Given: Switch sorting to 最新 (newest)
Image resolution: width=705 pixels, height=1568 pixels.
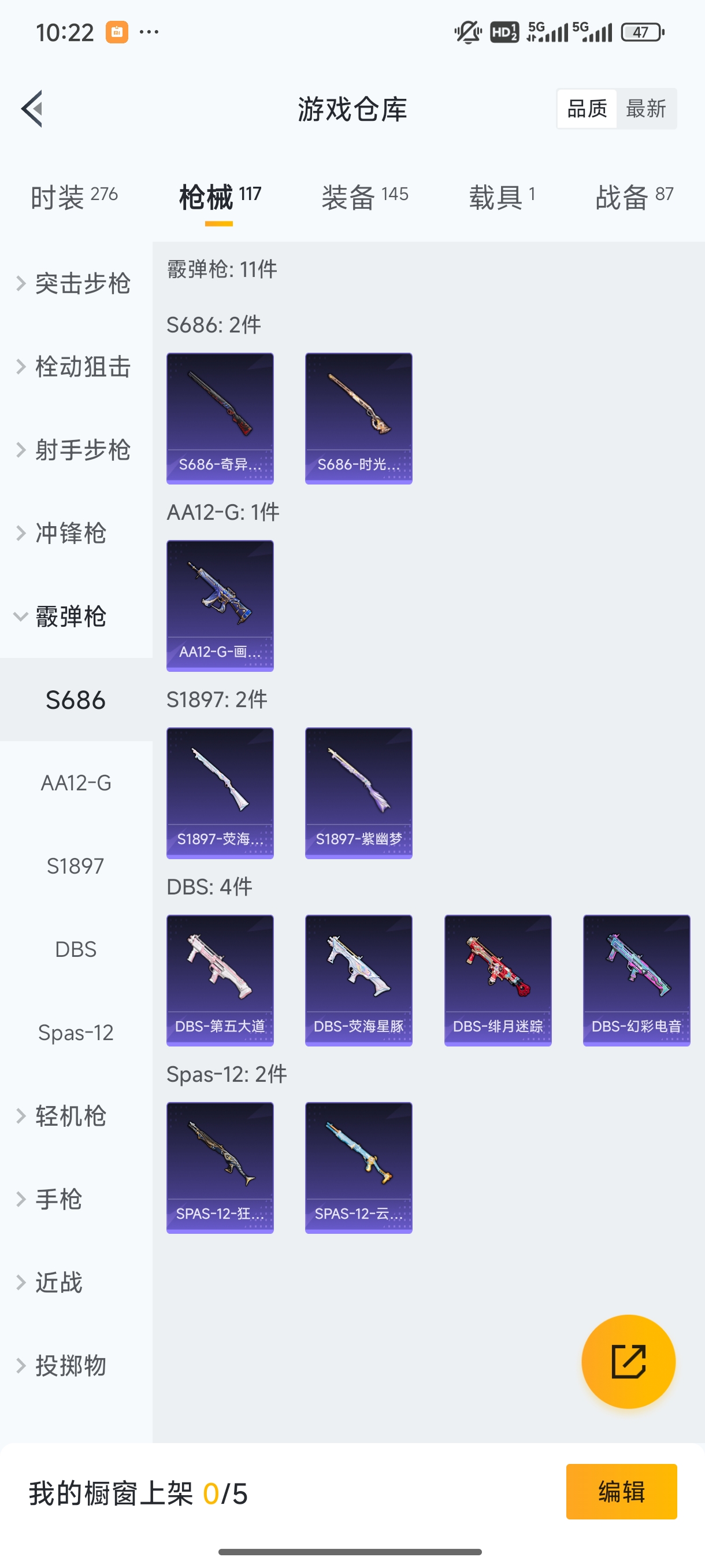Looking at the screenshot, I should click(647, 108).
